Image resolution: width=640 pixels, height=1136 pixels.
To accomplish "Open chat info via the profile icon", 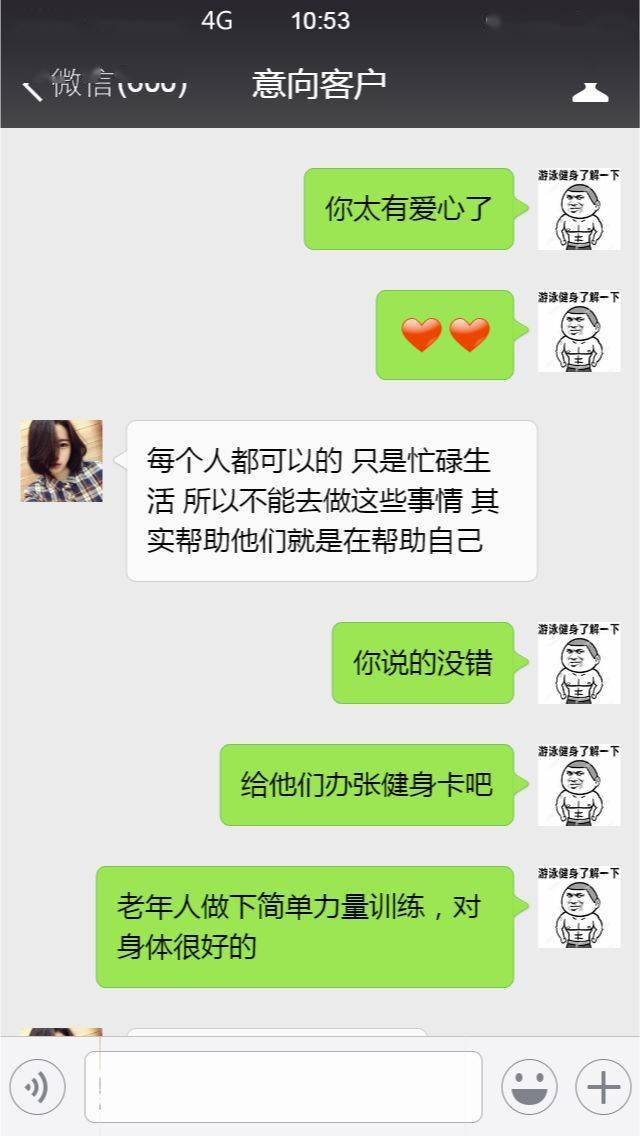I will pyautogui.click(x=590, y=91).
